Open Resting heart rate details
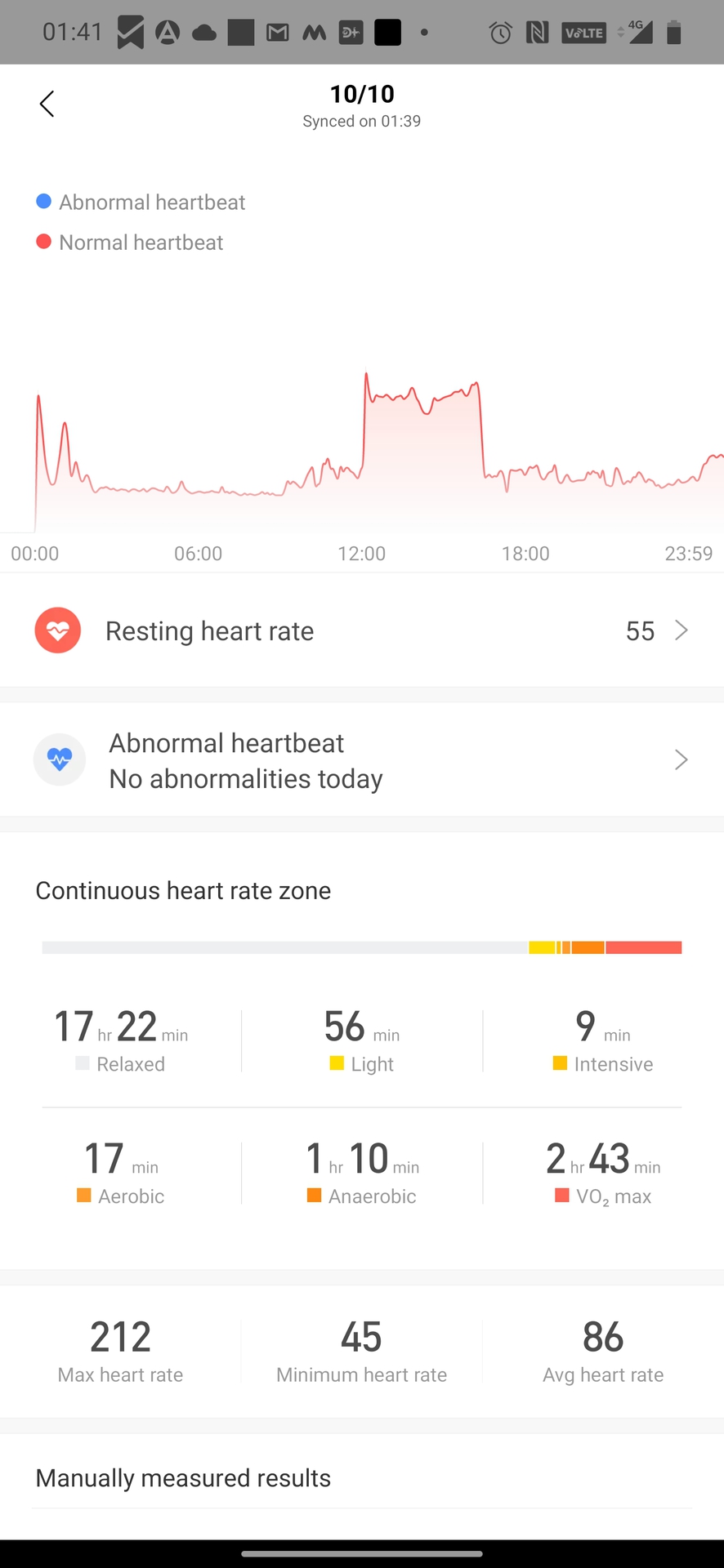Screen dimensions: 724x1568 click(x=361, y=630)
